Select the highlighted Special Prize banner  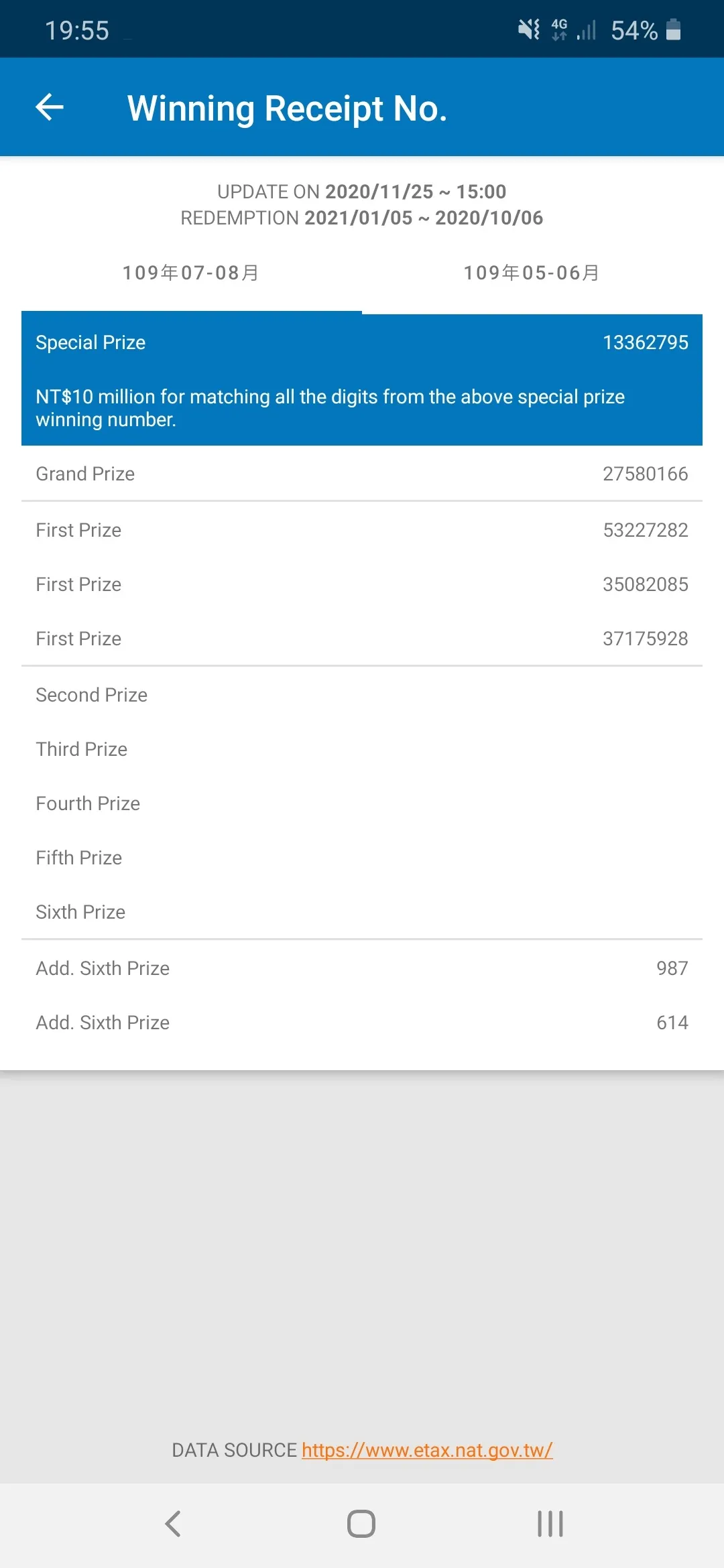click(362, 379)
